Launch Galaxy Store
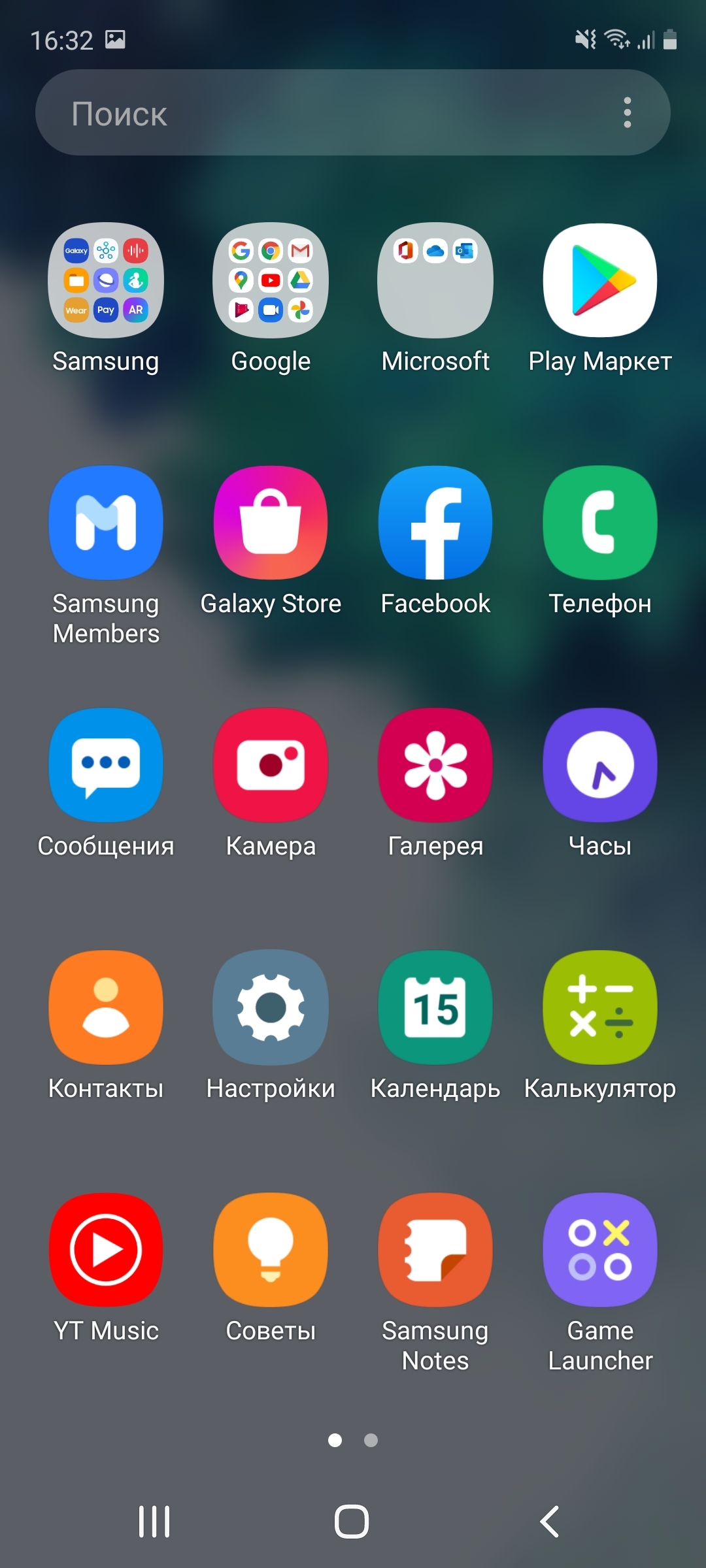 pyautogui.click(x=271, y=523)
